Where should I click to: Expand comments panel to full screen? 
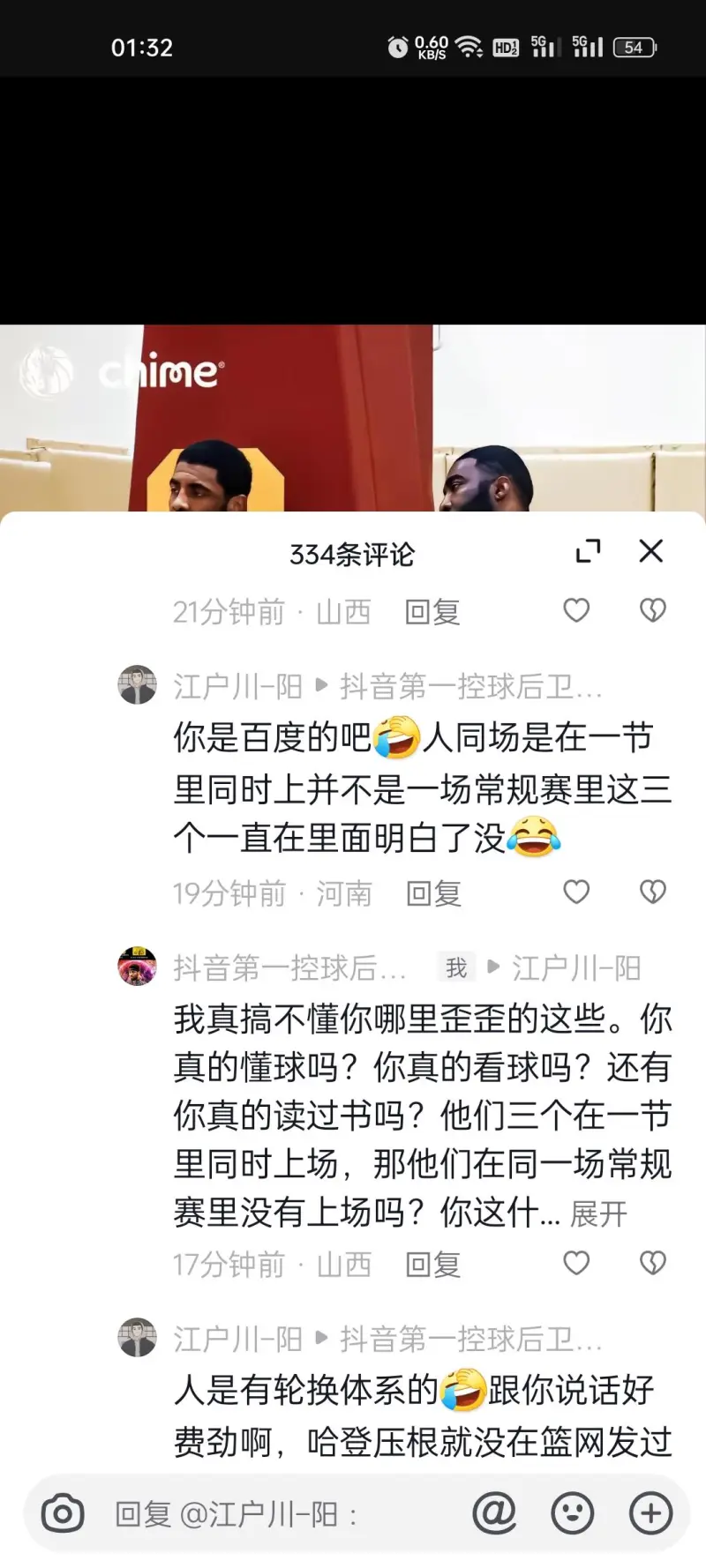(588, 551)
